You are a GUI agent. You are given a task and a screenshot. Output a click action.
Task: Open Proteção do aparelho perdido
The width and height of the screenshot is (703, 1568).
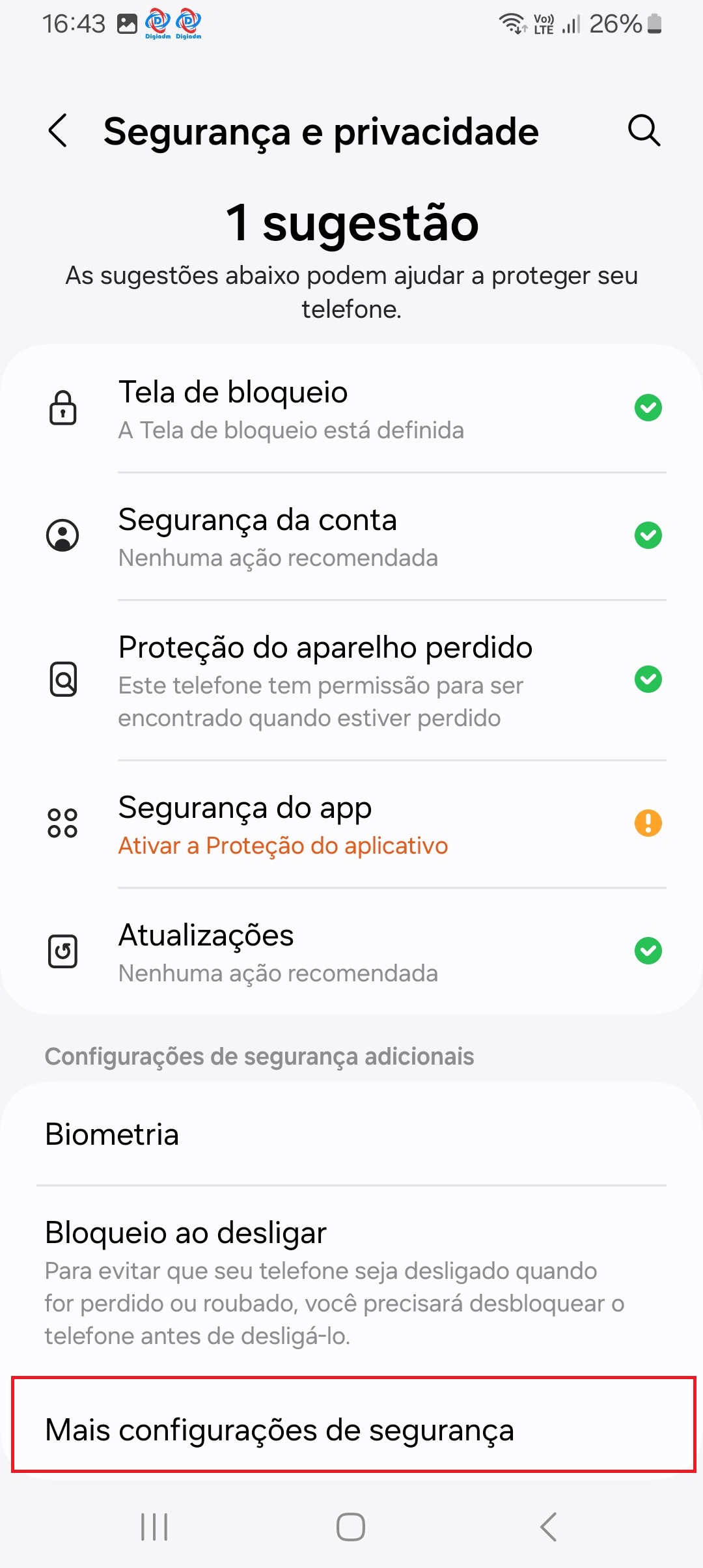[351, 680]
